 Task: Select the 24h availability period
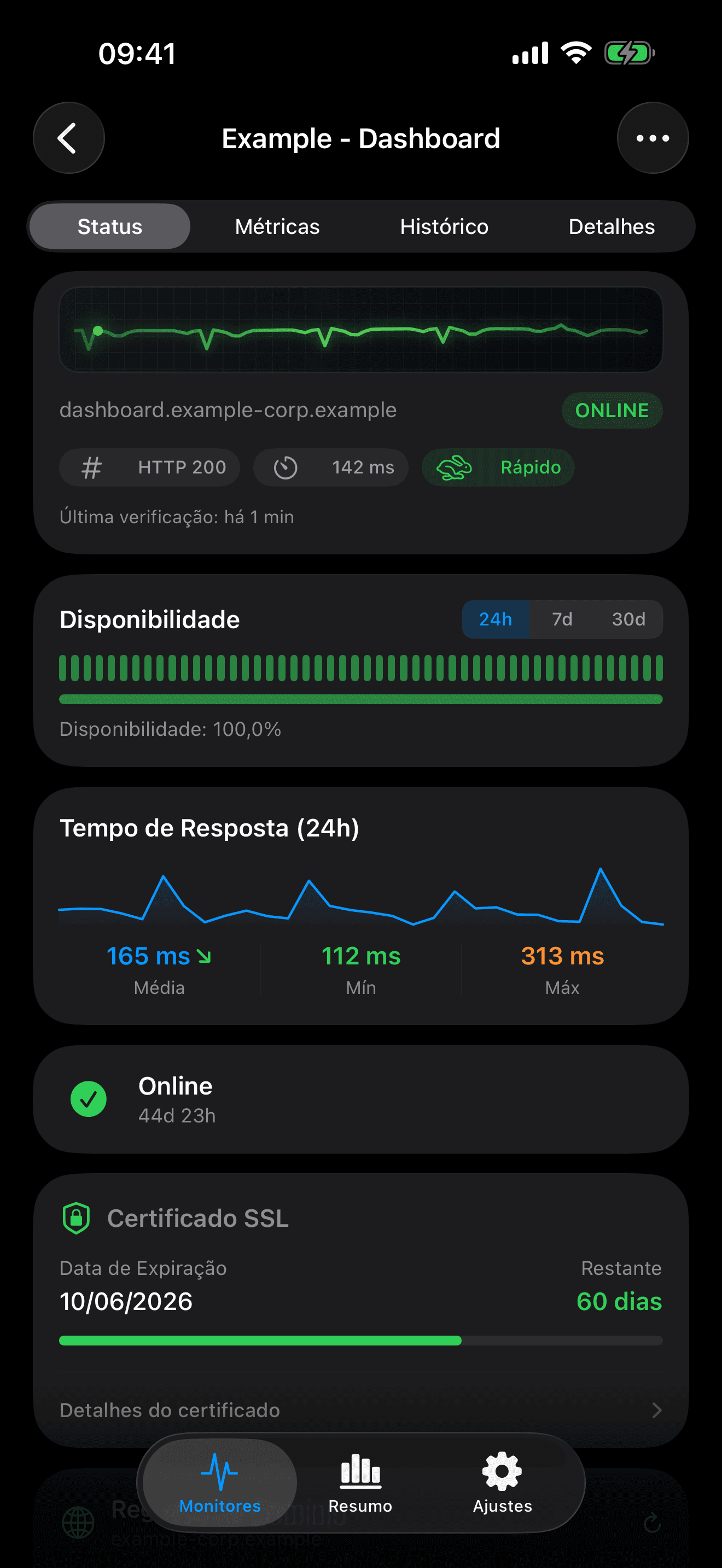coord(496,619)
